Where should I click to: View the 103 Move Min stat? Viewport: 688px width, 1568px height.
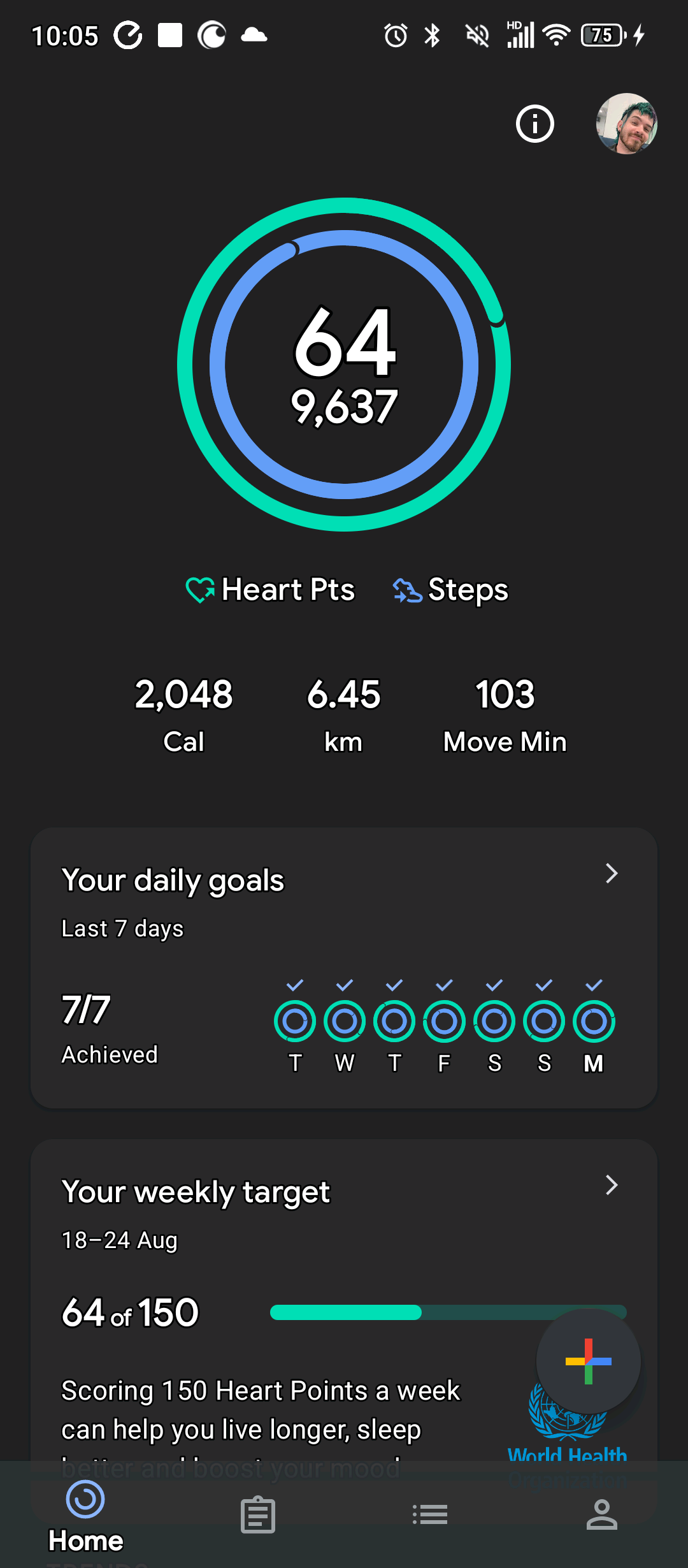[x=505, y=715]
